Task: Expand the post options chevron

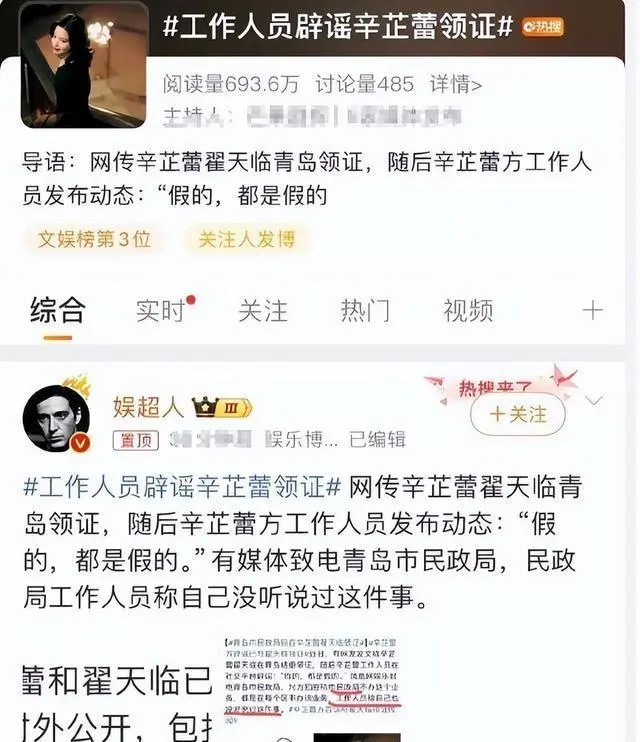Action: tap(594, 401)
